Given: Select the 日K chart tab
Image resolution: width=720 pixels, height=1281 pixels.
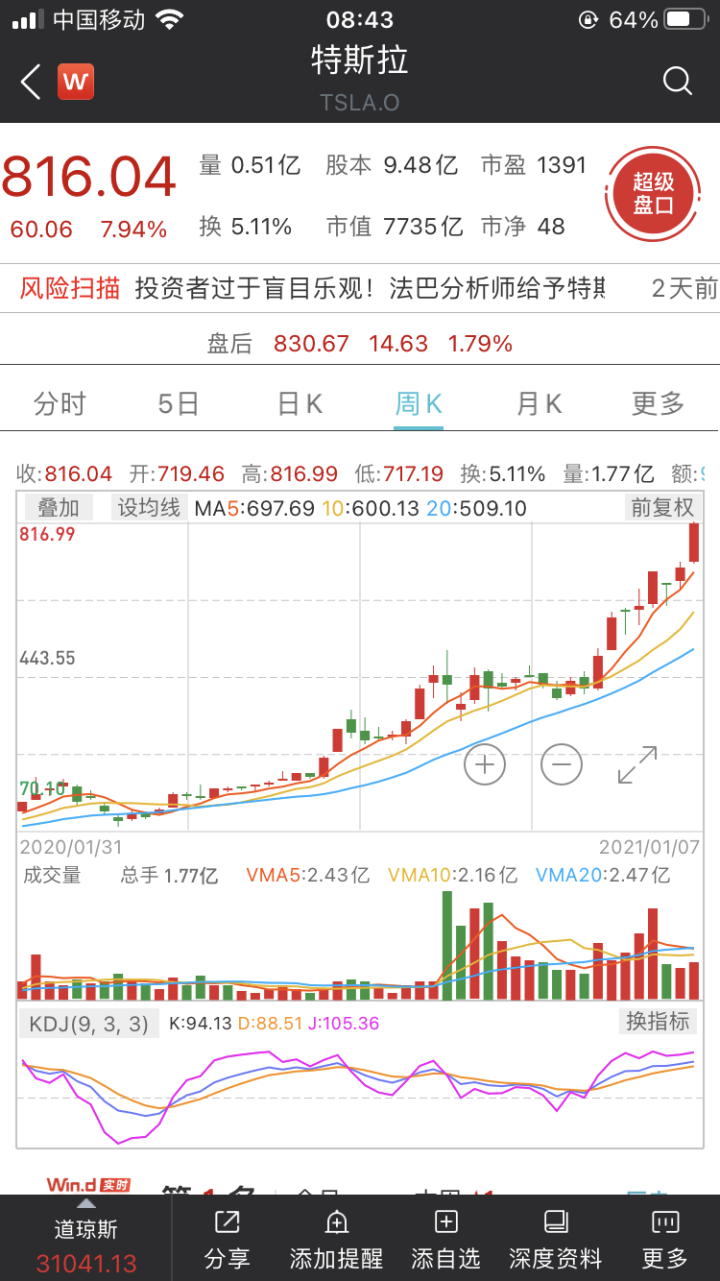Looking at the screenshot, I should pos(299,404).
